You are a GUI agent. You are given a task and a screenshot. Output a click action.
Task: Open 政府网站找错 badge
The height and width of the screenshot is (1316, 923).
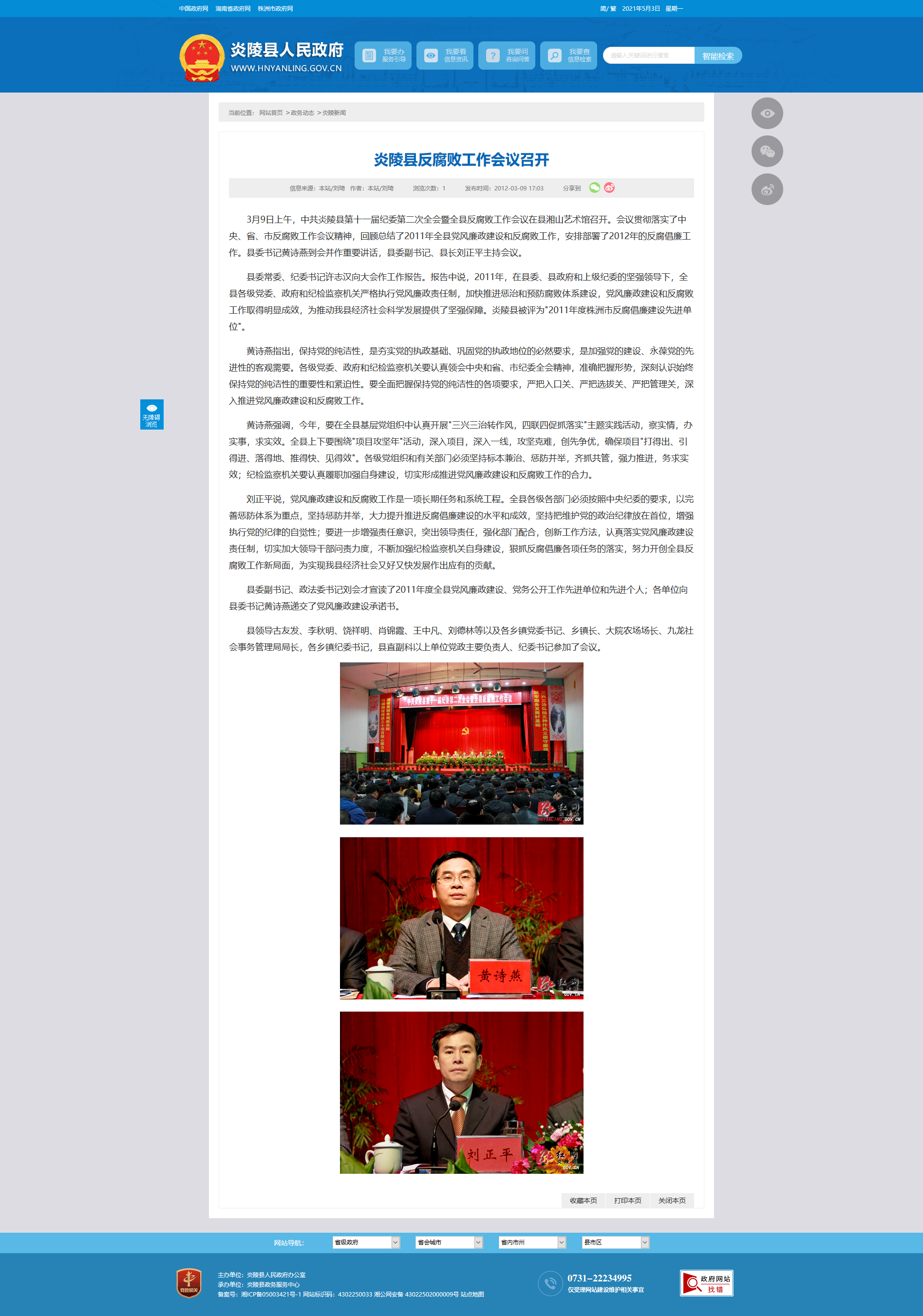pyautogui.click(x=706, y=1283)
